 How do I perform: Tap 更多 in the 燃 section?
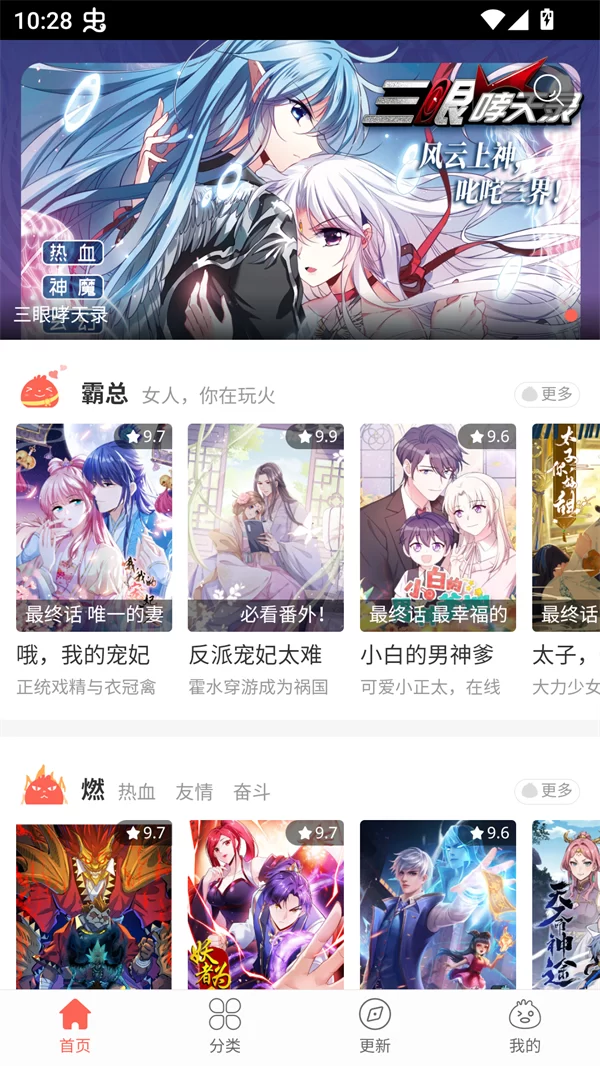click(x=547, y=791)
